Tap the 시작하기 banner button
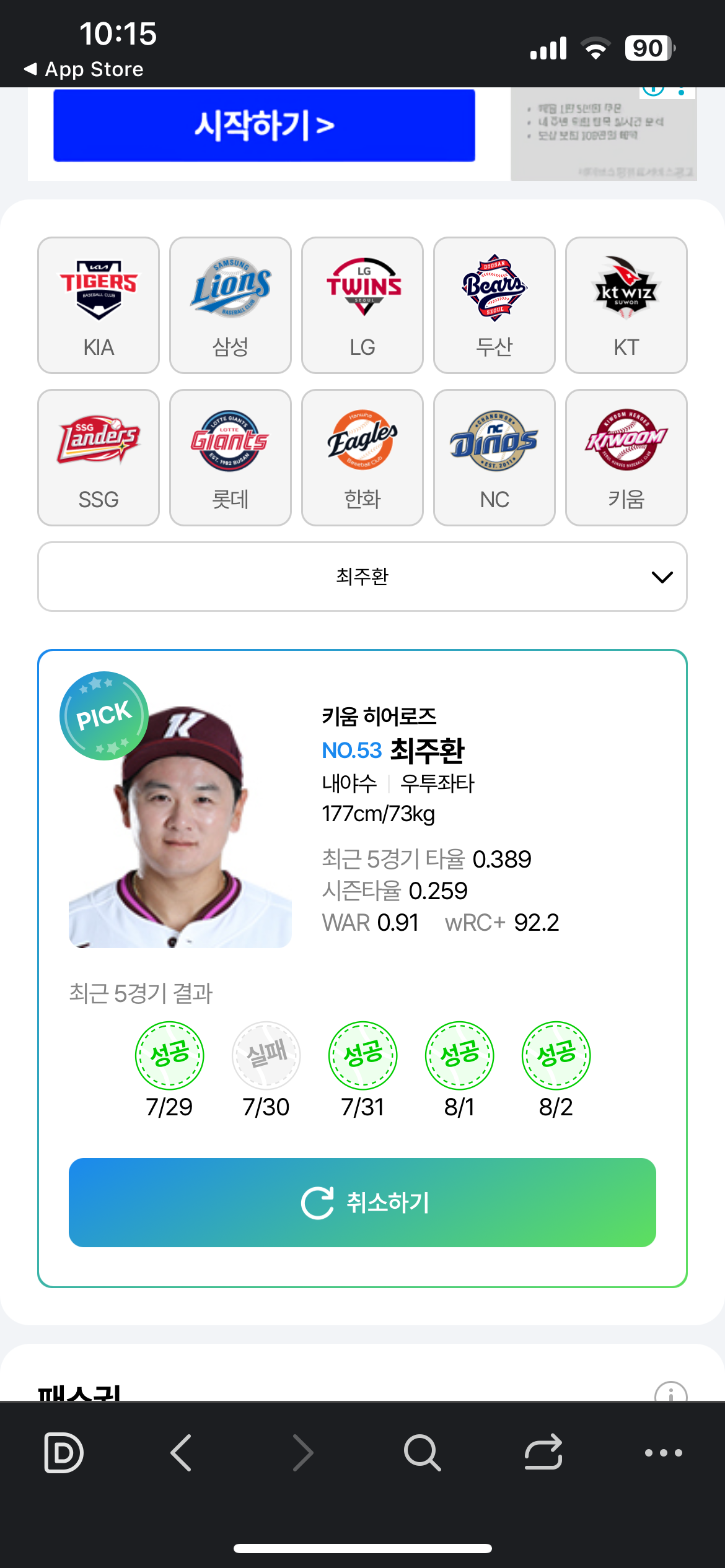 pos(265,126)
